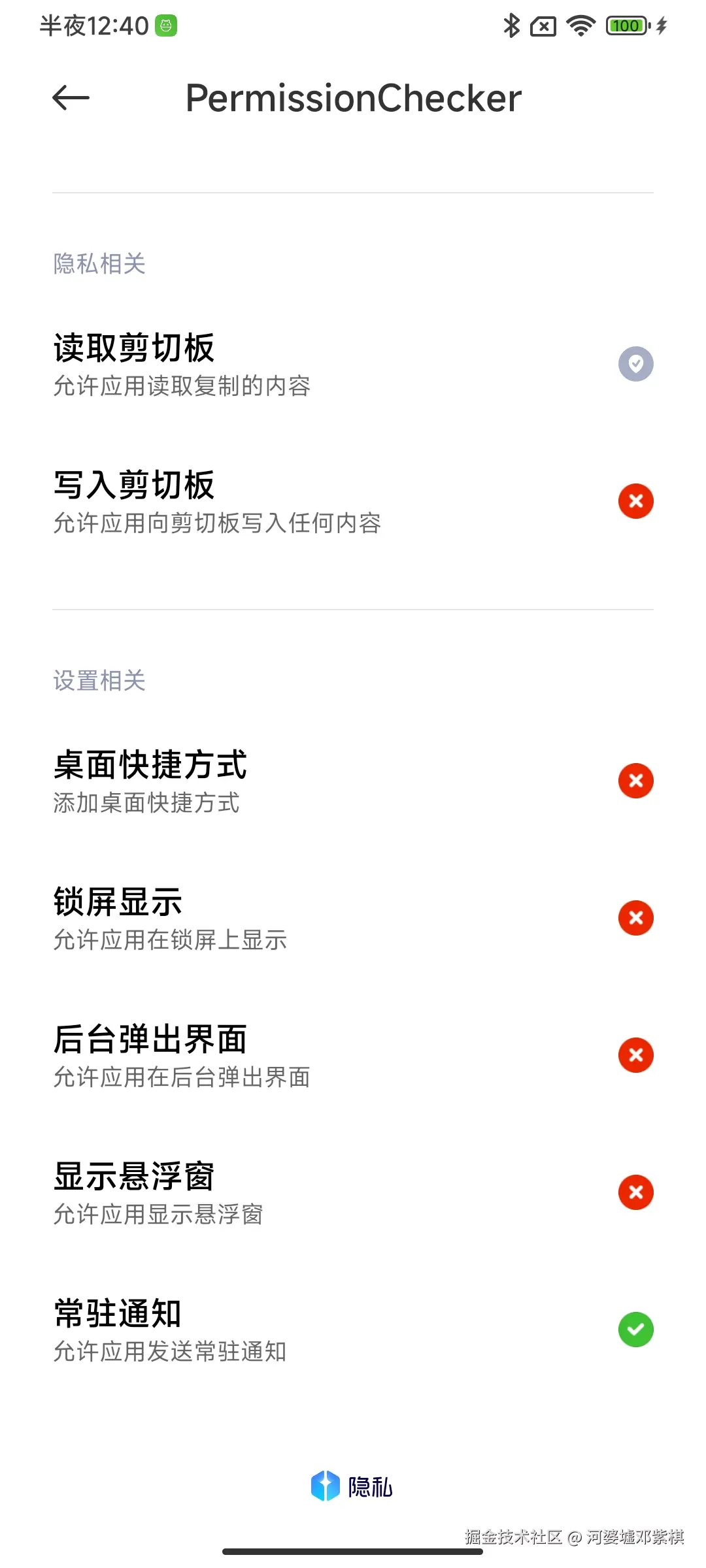Click the battery indicator showing 100
Screen dimensions: 706x1568
click(x=626, y=25)
